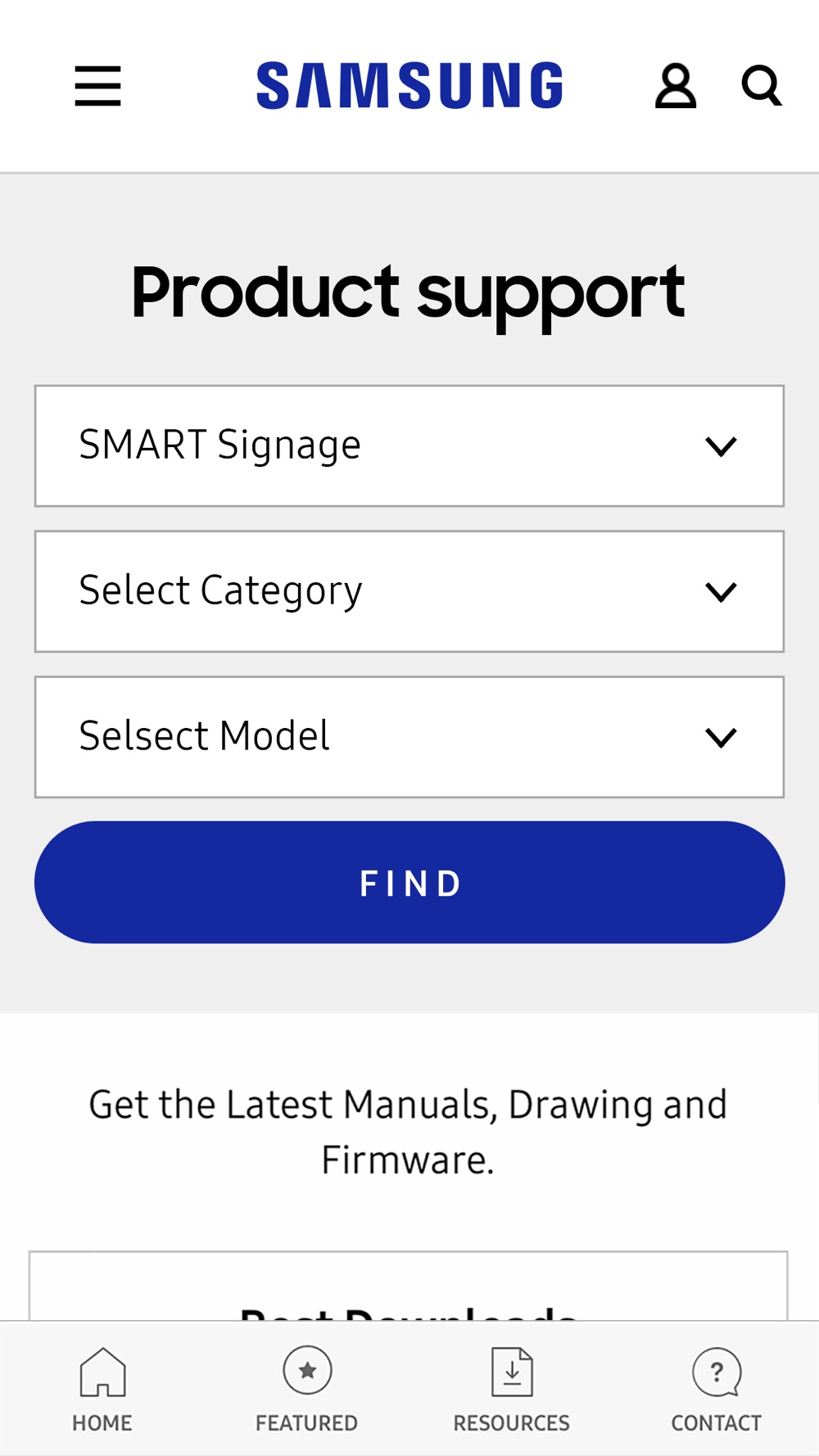819x1456 pixels.
Task: Tap the search magnifier icon
Action: (x=761, y=86)
